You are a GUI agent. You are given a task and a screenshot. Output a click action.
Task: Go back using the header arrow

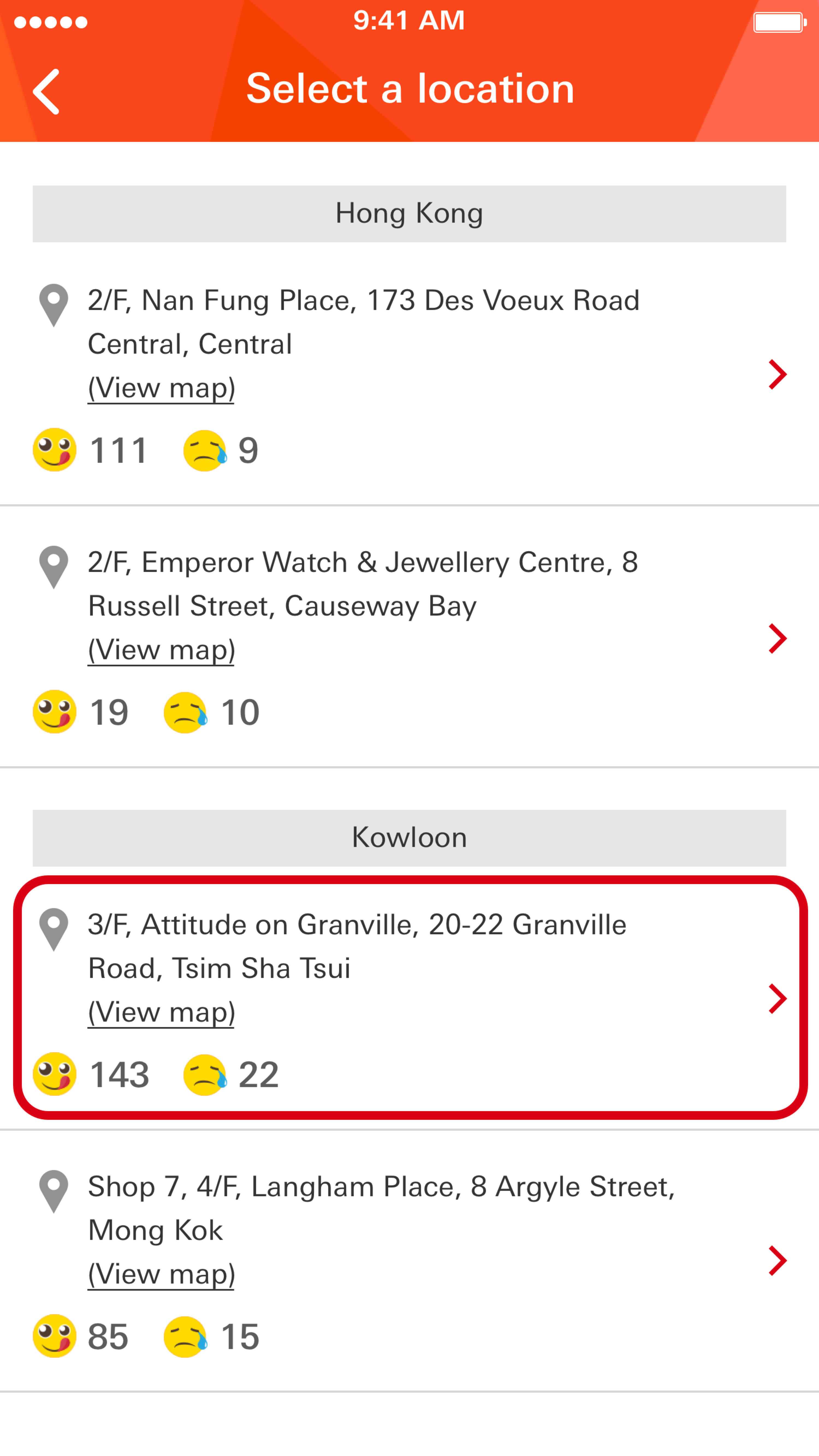[x=46, y=92]
